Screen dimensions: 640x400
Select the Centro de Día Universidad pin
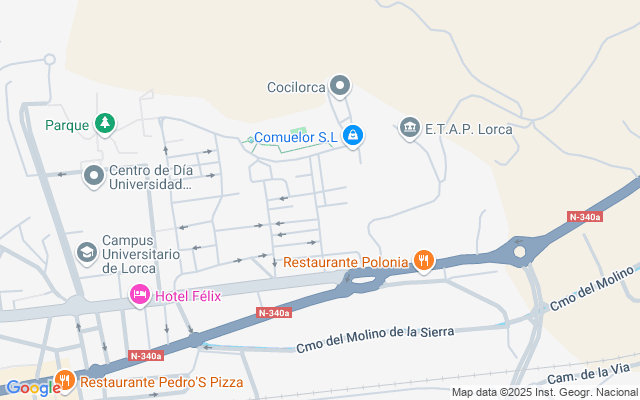pyautogui.click(x=94, y=176)
